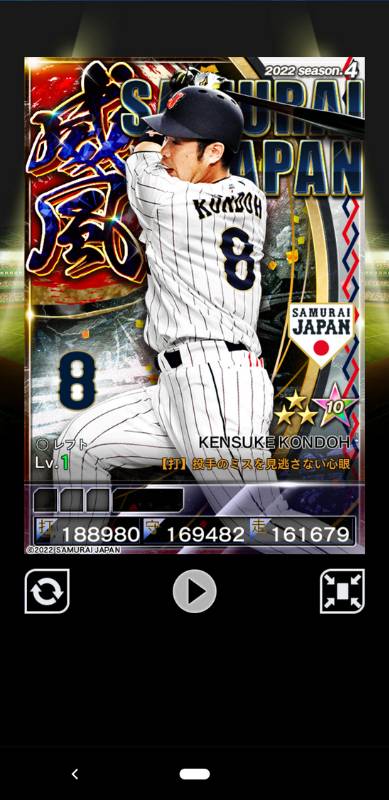Image resolution: width=389 pixels, height=800 pixels.
Task: Tap the rotate card icon
Action: point(47,591)
